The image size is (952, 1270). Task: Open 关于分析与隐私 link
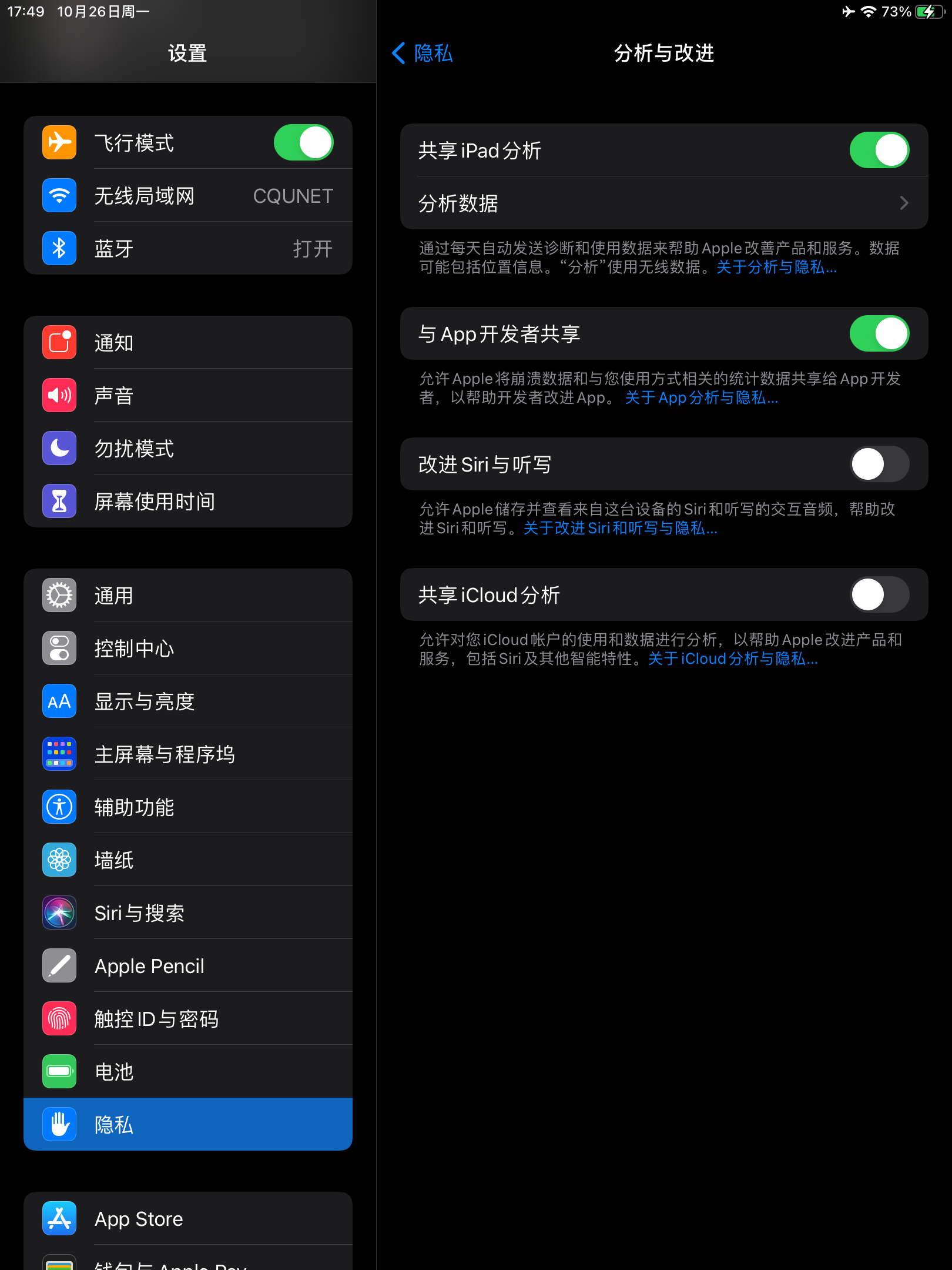pyautogui.click(x=776, y=268)
